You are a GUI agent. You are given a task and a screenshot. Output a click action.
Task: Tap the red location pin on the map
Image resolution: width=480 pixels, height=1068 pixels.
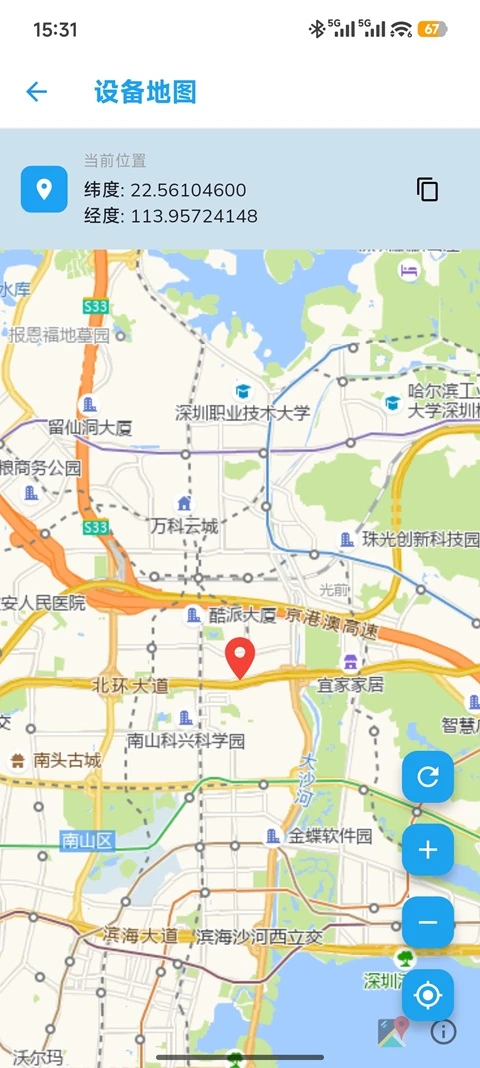240,658
